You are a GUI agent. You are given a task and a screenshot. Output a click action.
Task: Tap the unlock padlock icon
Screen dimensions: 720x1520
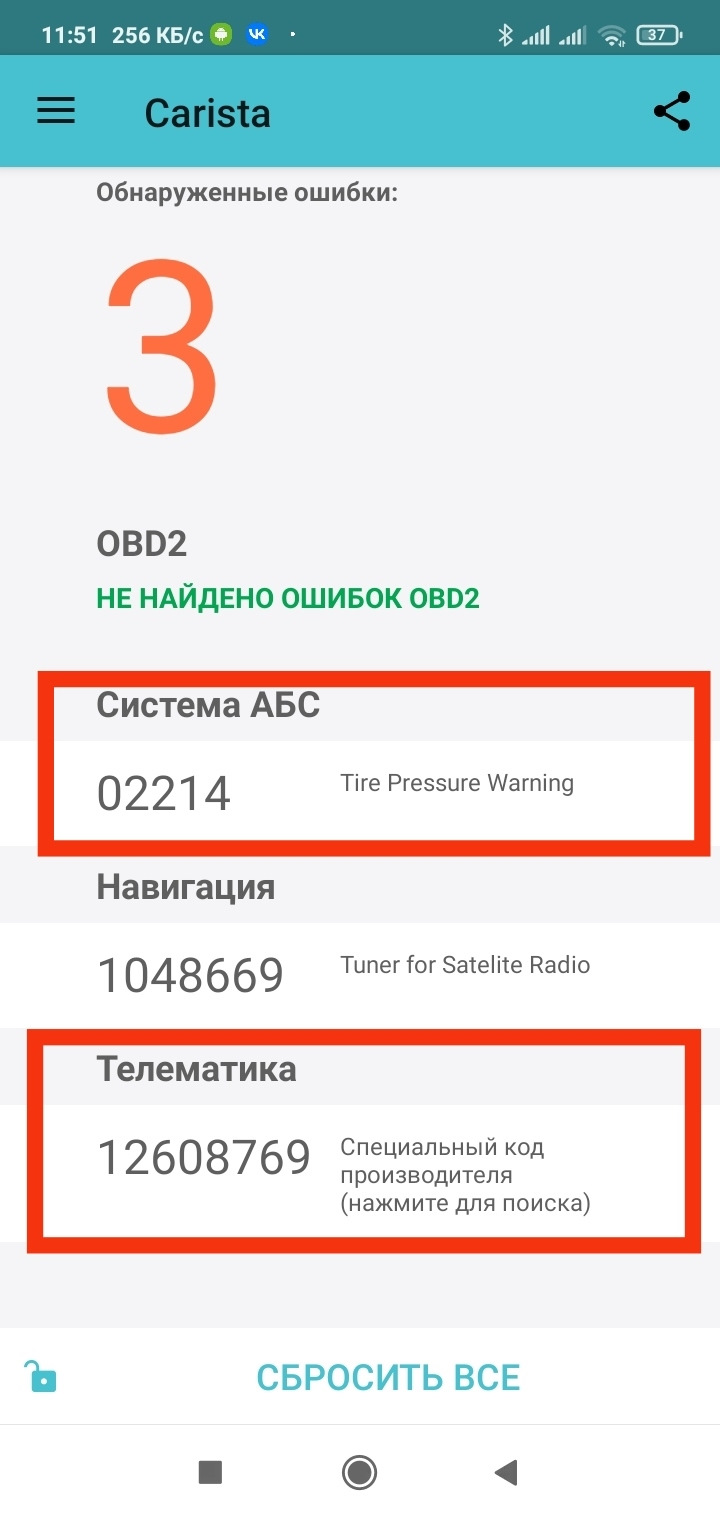[41, 1377]
